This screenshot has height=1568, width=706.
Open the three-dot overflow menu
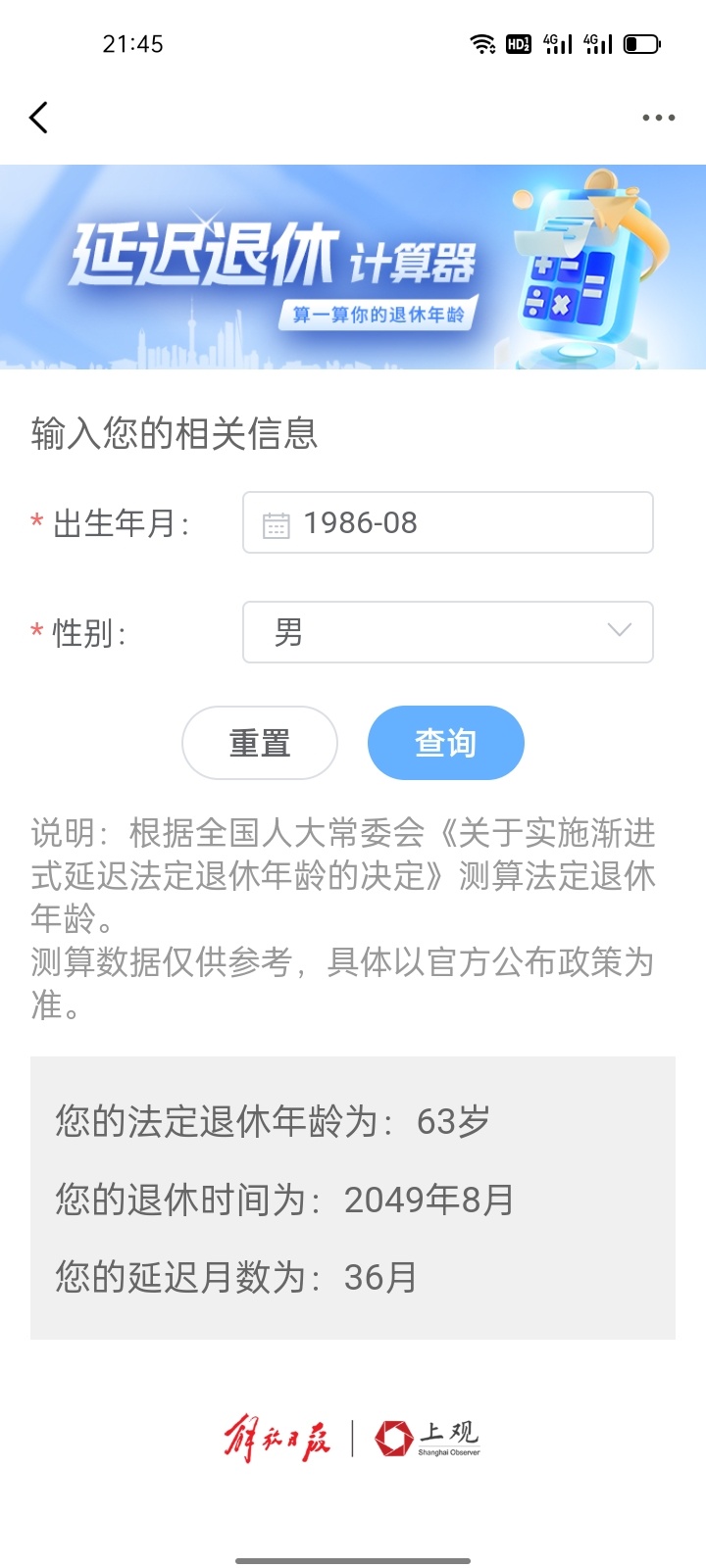tap(658, 118)
